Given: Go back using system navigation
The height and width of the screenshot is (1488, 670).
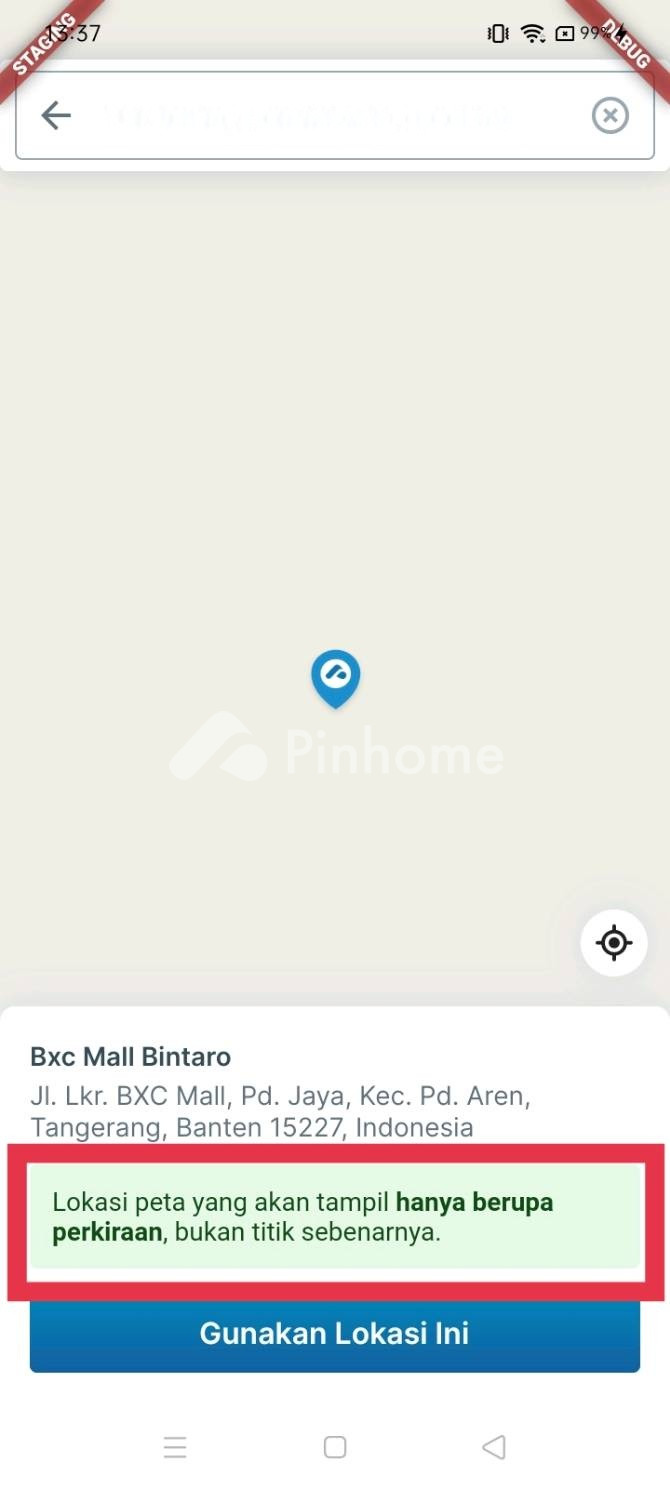Looking at the screenshot, I should click(494, 1447).
